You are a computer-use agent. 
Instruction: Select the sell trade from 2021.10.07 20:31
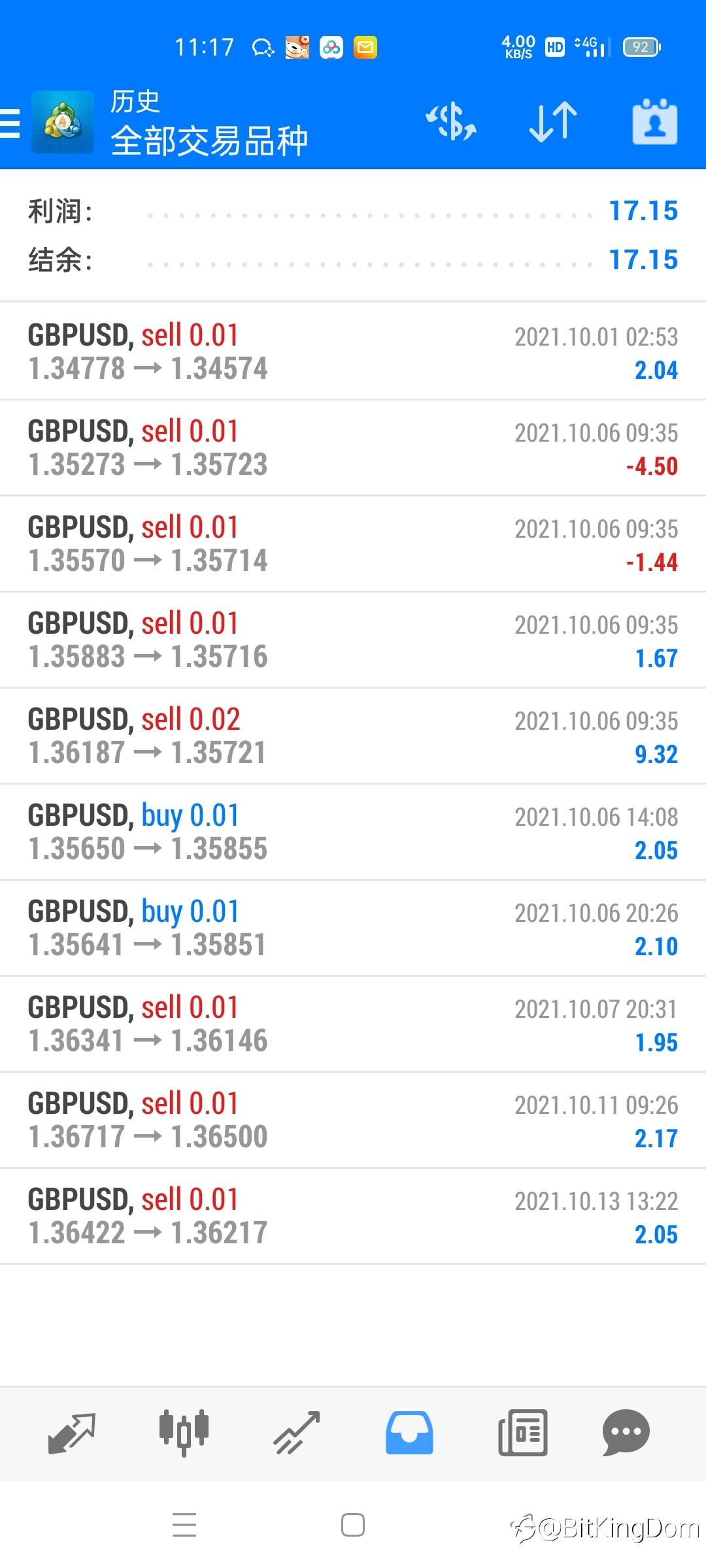click(x=353, y=1024)
